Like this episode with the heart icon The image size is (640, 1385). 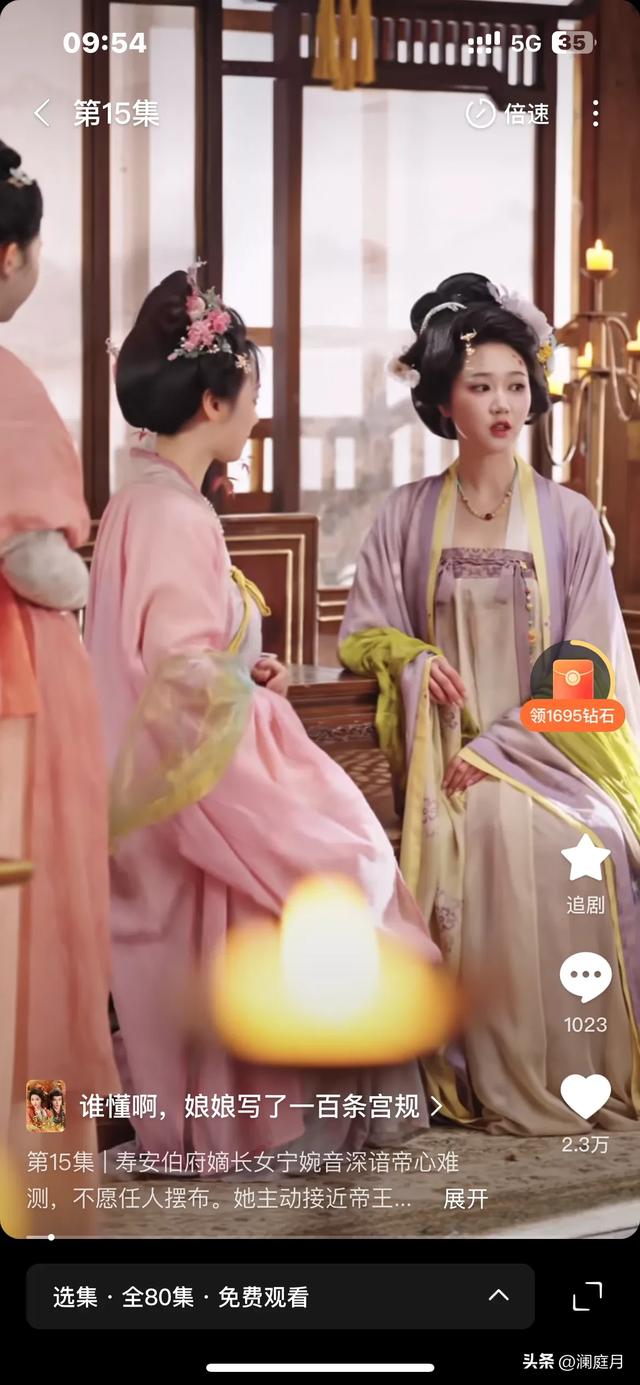click(585, 1097)
